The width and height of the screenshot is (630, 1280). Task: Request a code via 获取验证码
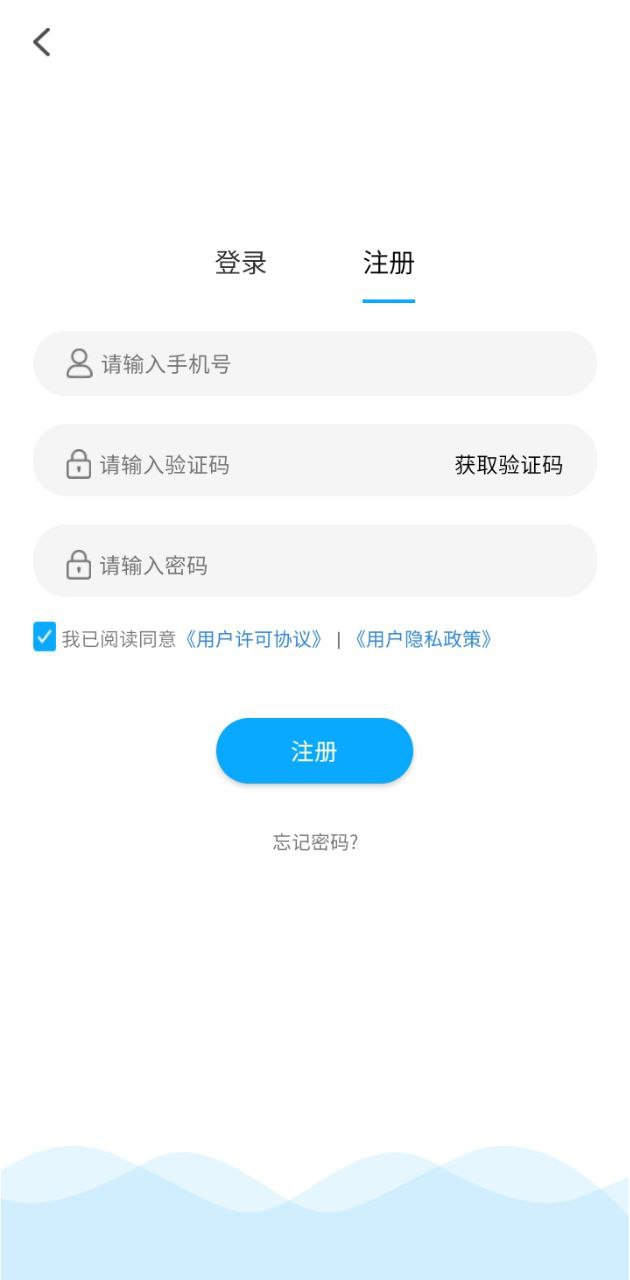pyautogui.click(x=508, y=465)
